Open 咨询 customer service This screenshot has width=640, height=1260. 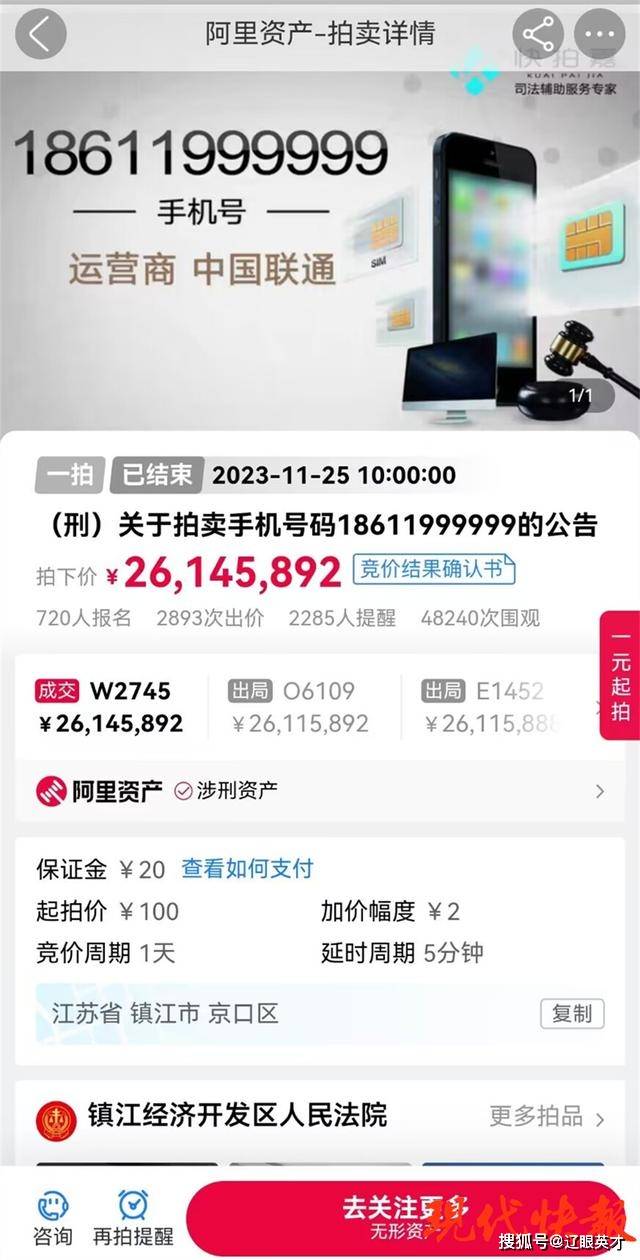click(52, 1217)
